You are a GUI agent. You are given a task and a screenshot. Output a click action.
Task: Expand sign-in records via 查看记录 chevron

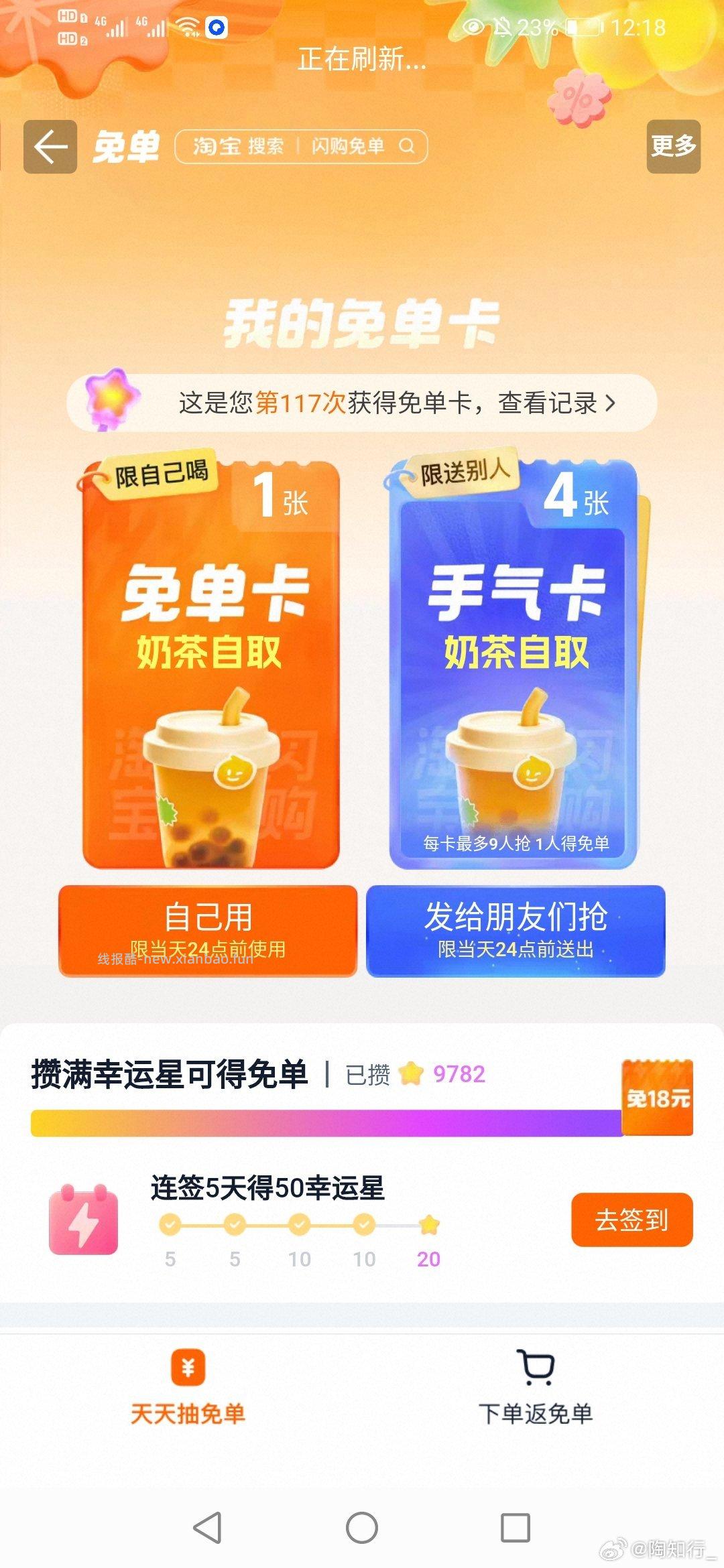(609, 402)
